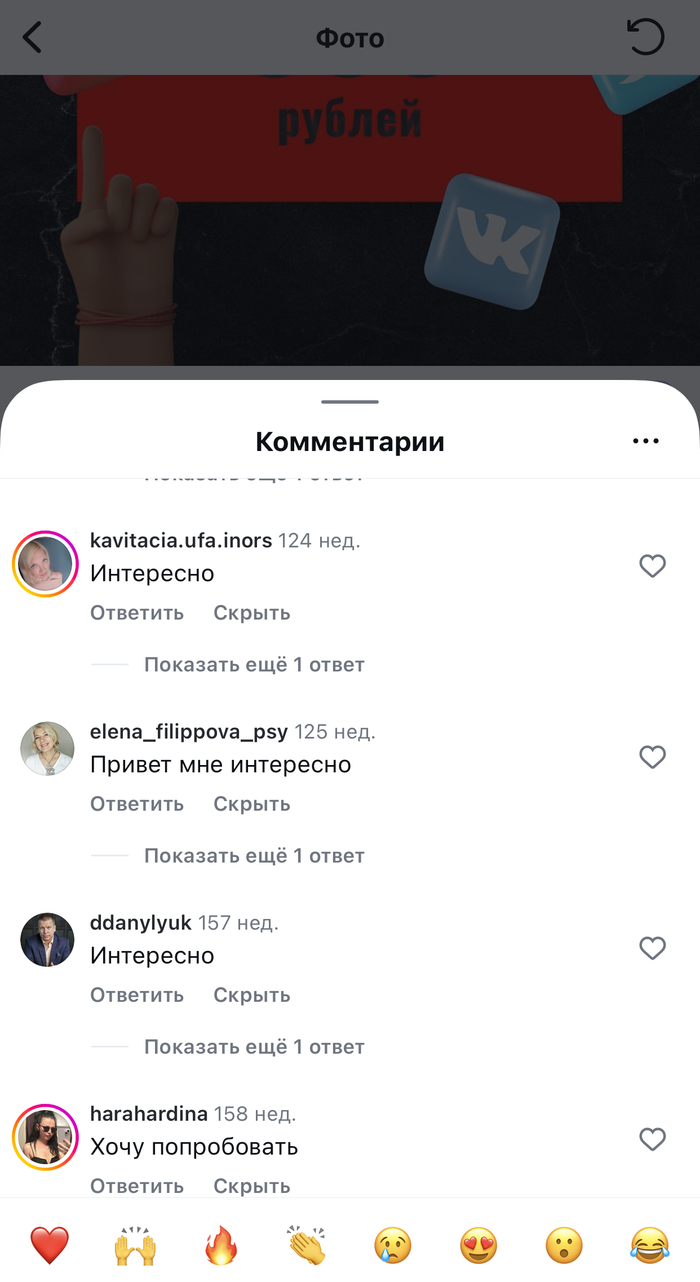Pick the laughing with tears emoji
This screenshot has height=1282, width=700.
(649, 1245)
